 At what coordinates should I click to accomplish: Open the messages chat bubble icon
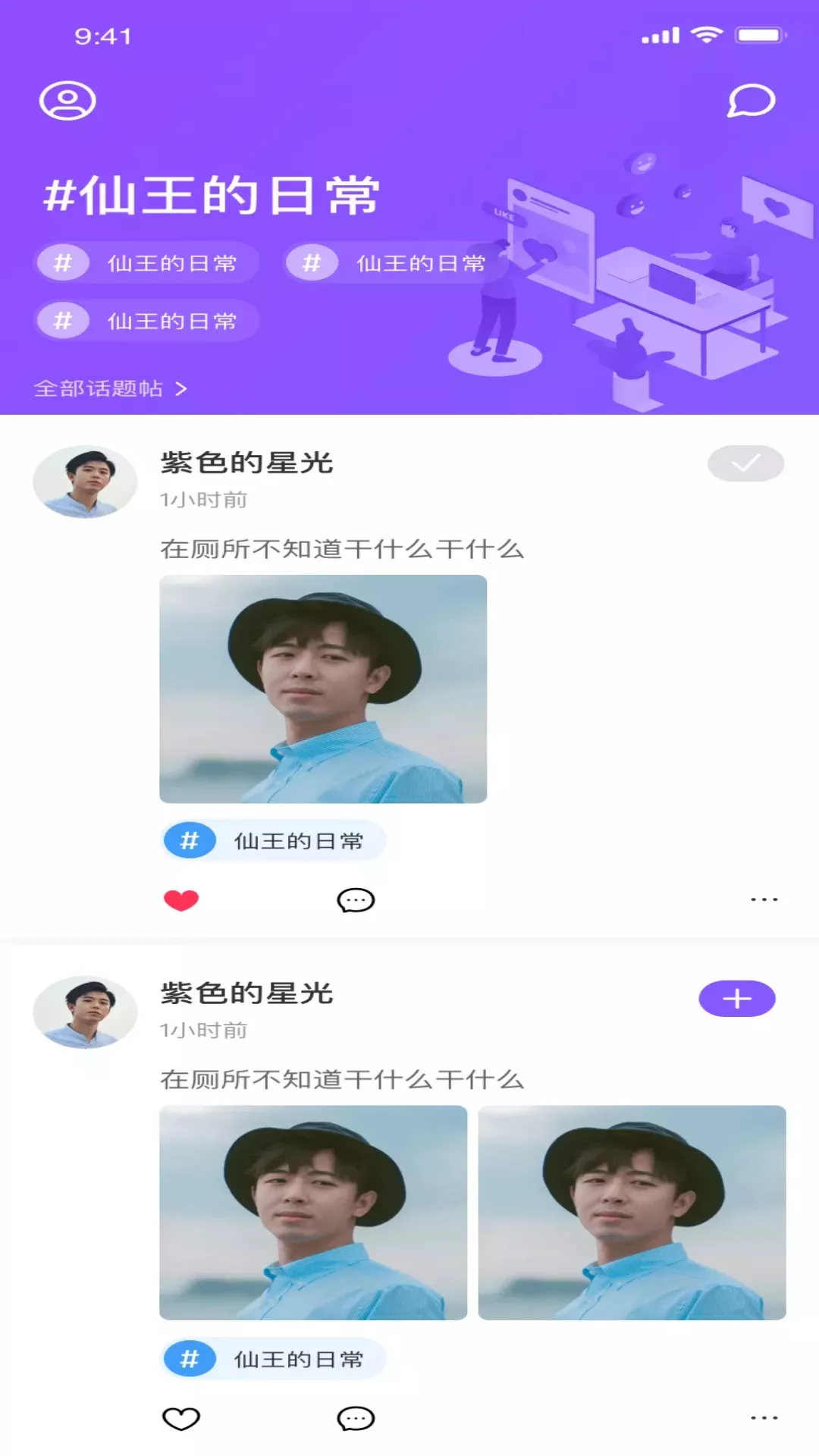(x=751, y=101)
